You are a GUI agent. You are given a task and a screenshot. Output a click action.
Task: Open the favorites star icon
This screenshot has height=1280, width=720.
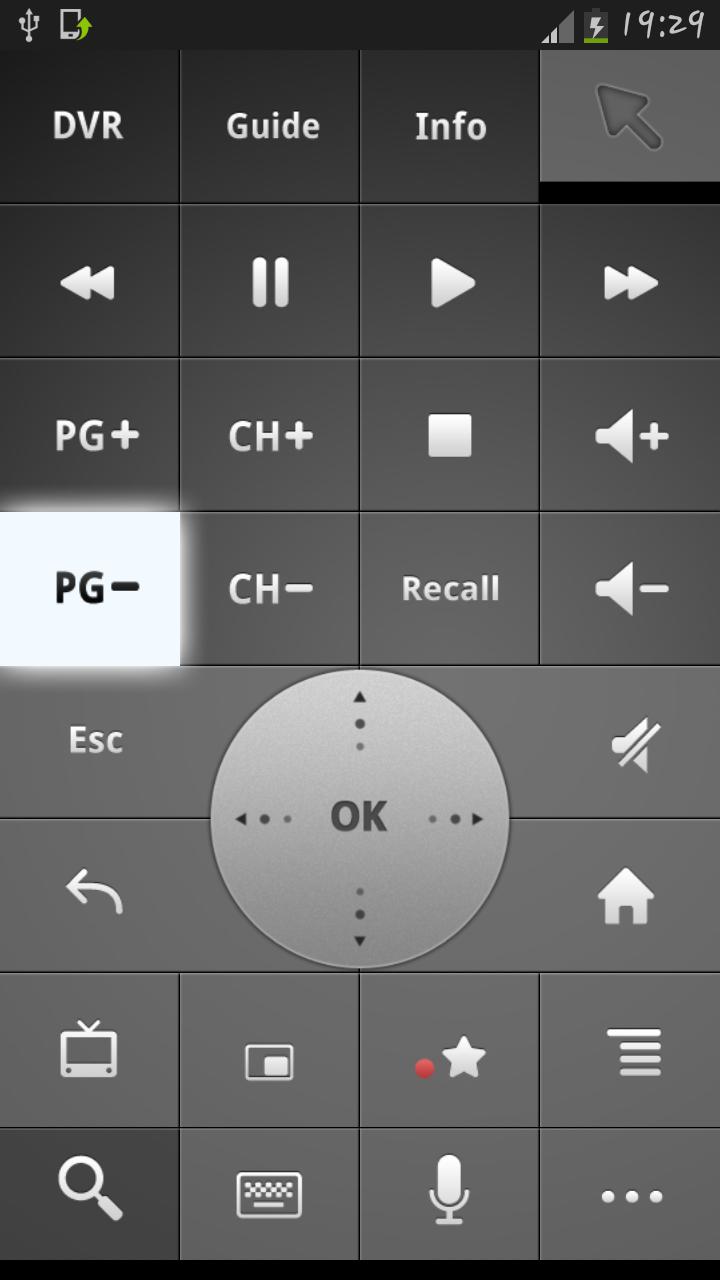[449, 1052]
